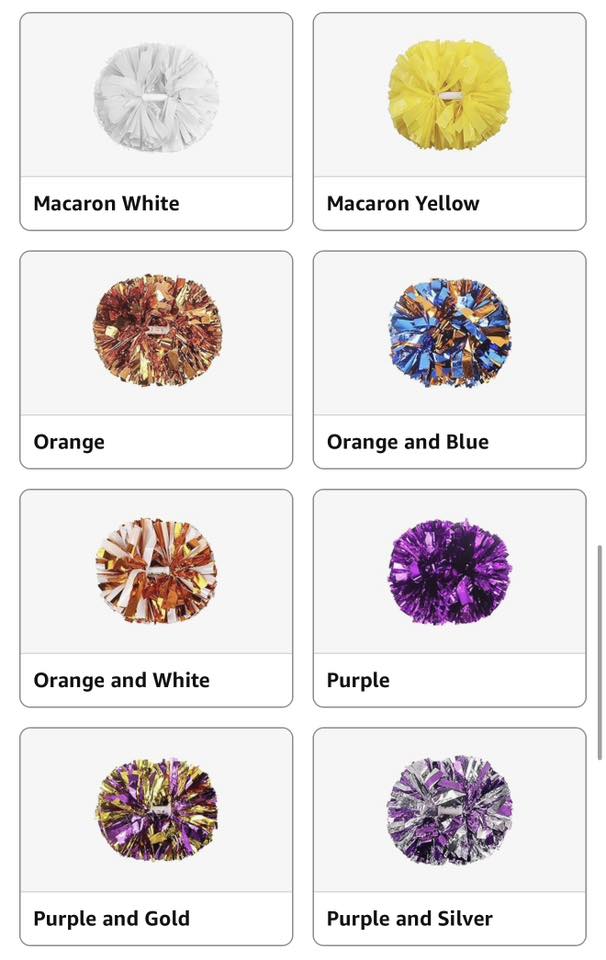This screenshot has width=606, height=960.
Task: Select the Orange and Blue option
Action: click(x=449, y=359)
